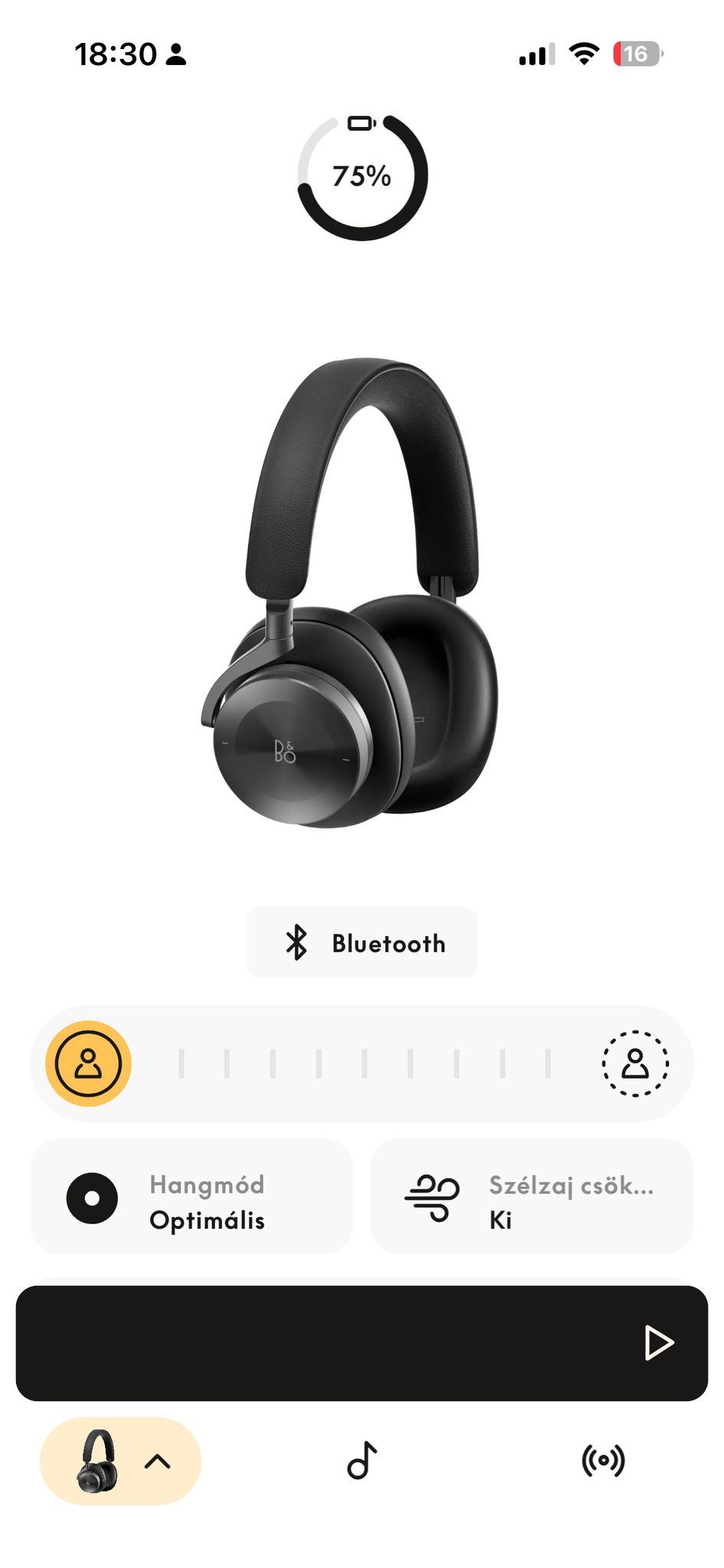Select the transparency mode icon
The image size is (724, 1568).
(x=635, y=1063)
